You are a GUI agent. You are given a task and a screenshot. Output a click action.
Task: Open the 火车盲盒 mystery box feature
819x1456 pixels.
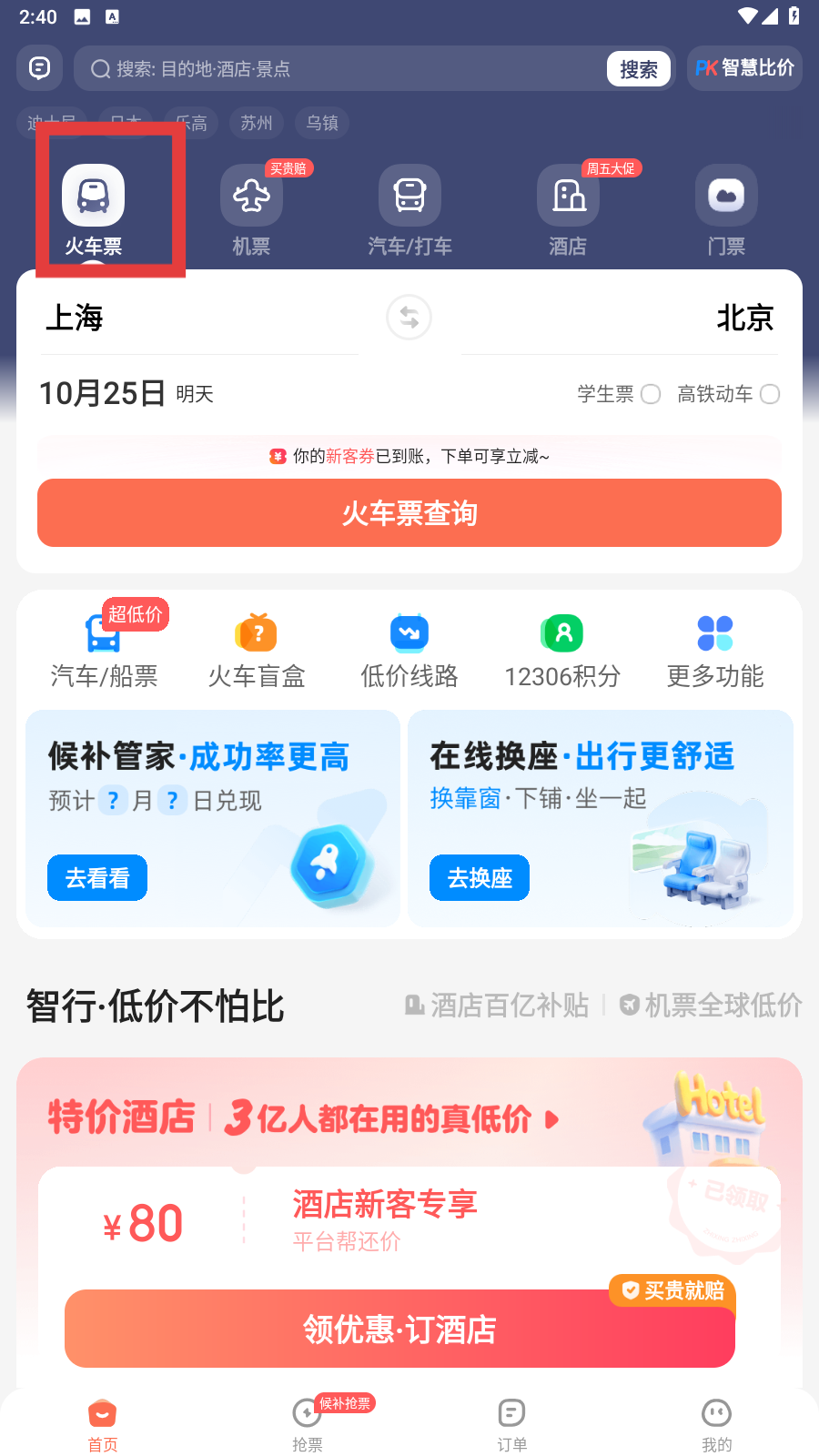pyautogui.click(x=256, y=648)
